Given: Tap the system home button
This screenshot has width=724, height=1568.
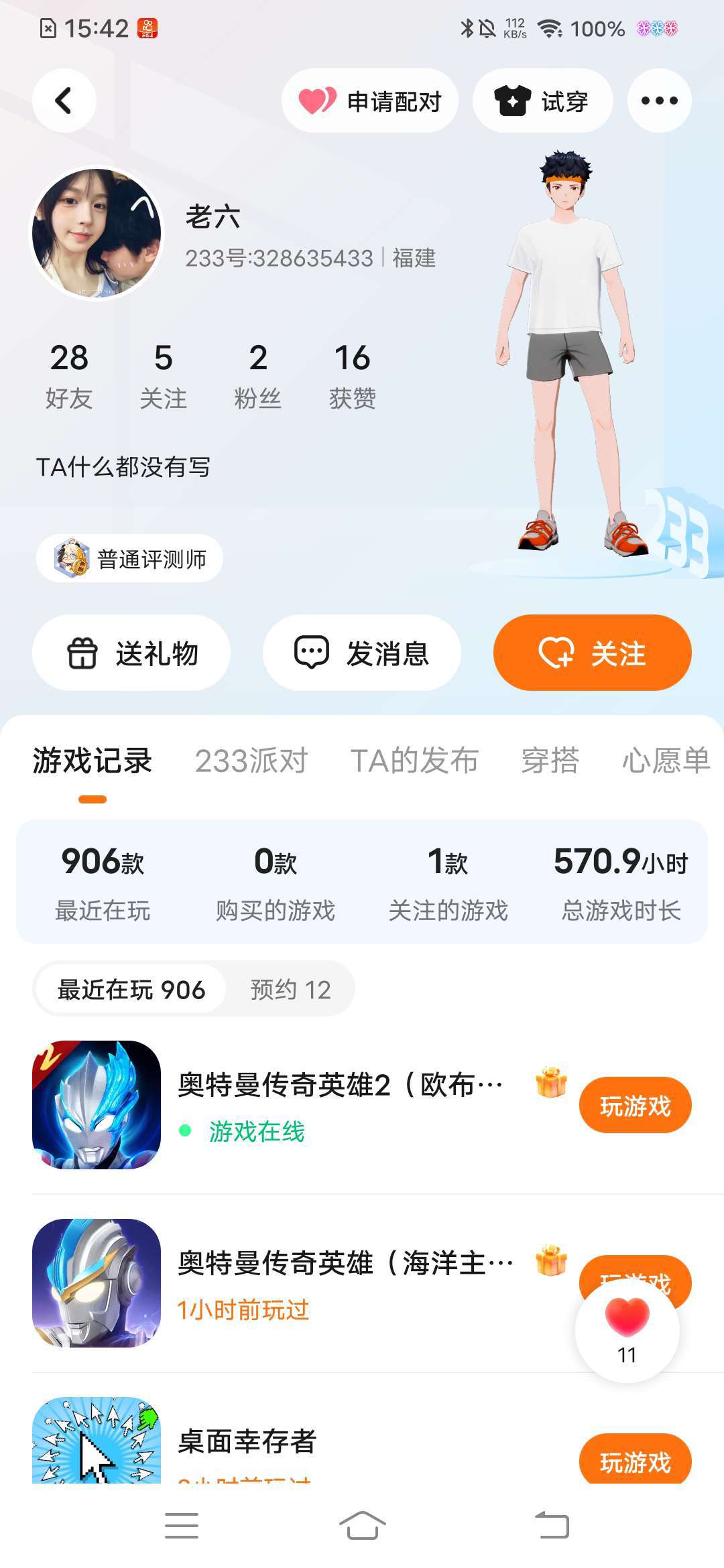Looking at the screenshot, I should (x=362, y=1526).
